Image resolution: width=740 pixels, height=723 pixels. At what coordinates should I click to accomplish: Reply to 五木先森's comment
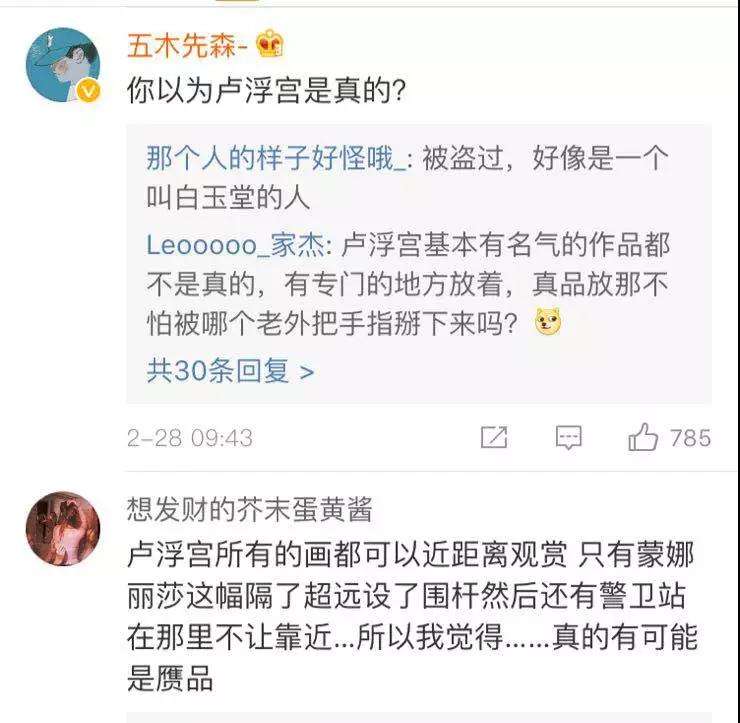click(x=569, y=438)
